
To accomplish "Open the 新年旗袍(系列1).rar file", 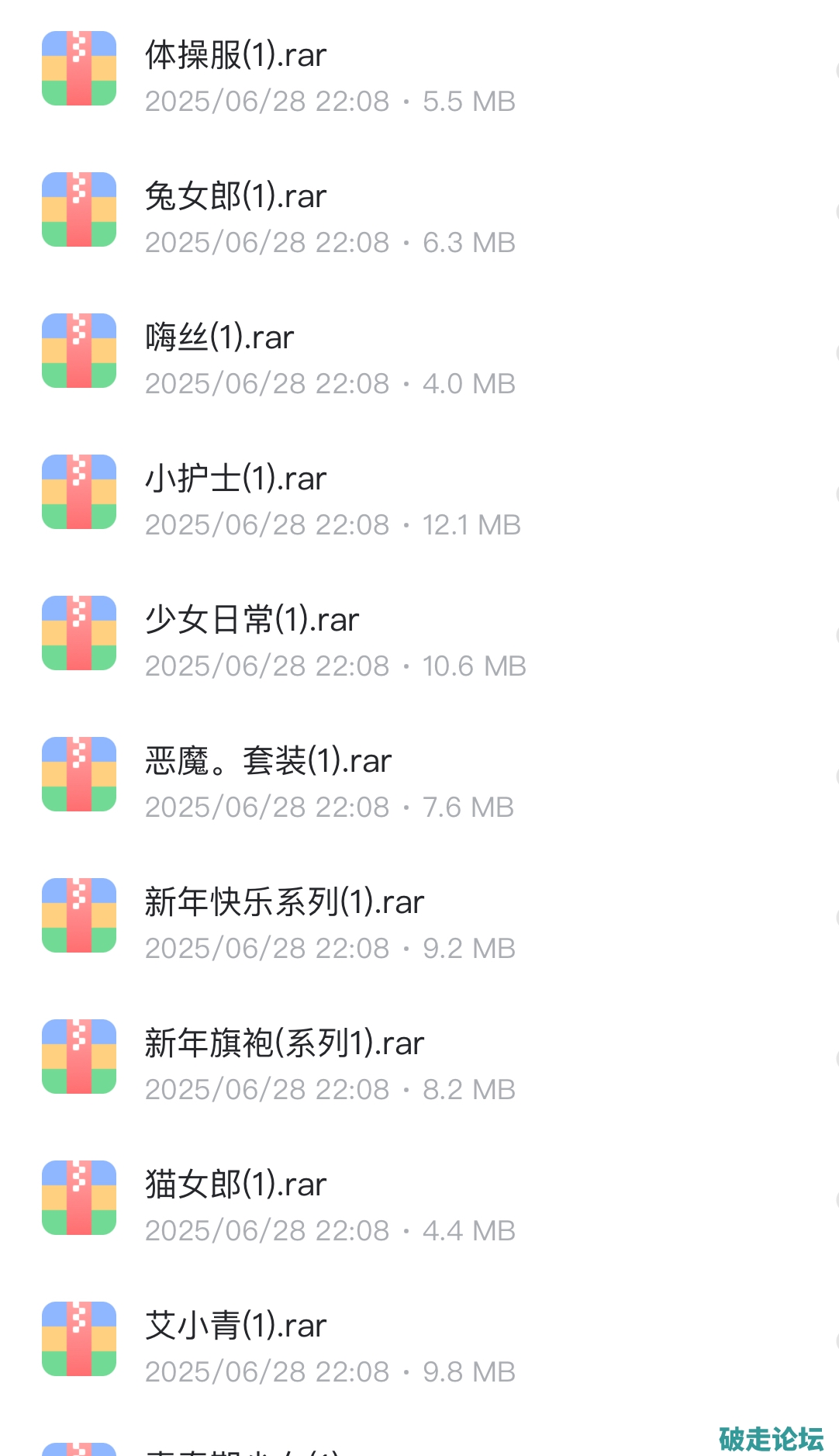I will coord(285,1044).
